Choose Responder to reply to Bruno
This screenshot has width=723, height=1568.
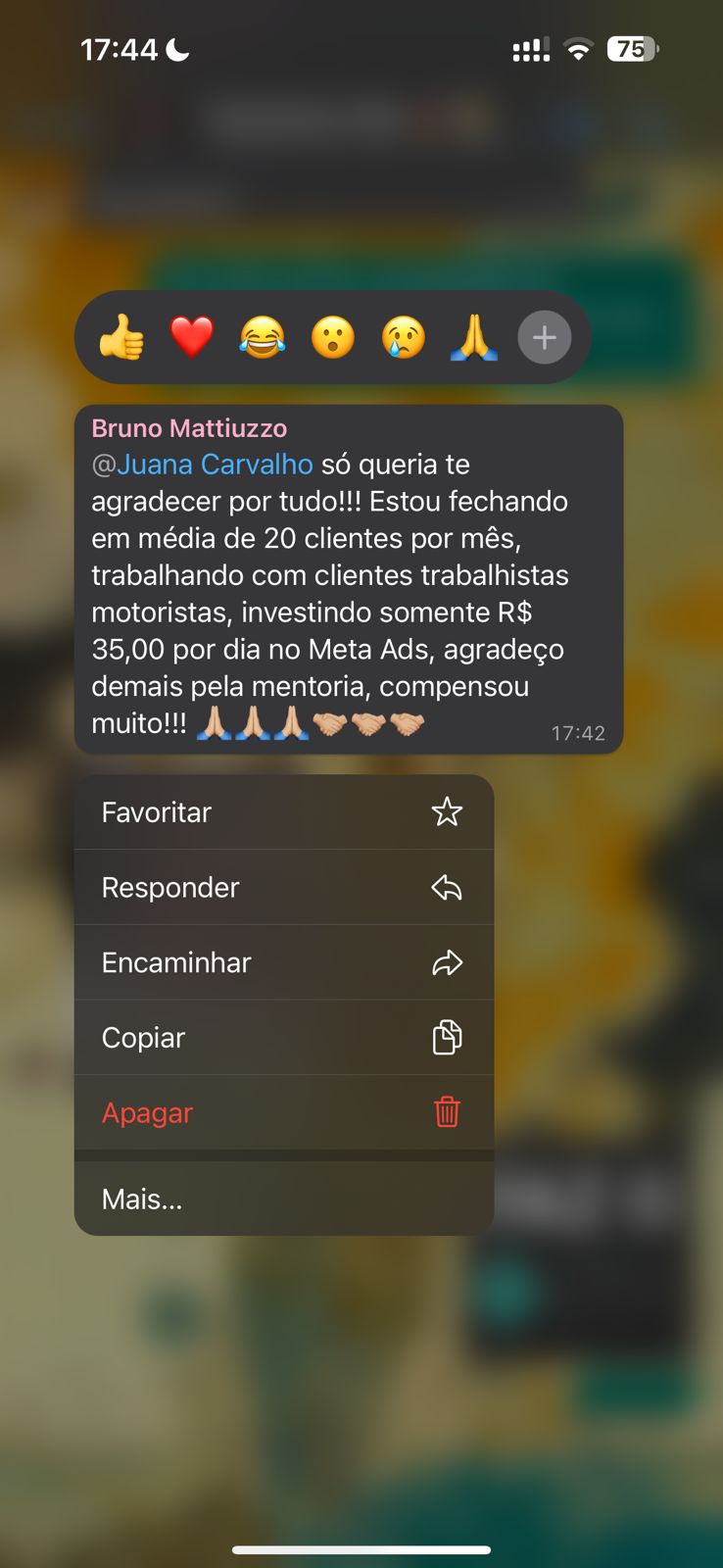284,888
